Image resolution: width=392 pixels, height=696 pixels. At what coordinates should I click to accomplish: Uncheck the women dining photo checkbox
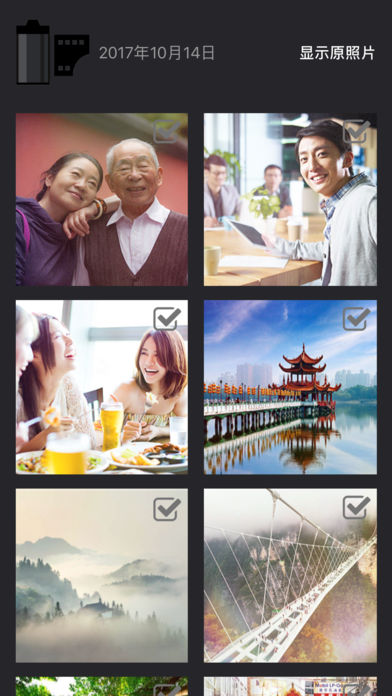point(167,319)
